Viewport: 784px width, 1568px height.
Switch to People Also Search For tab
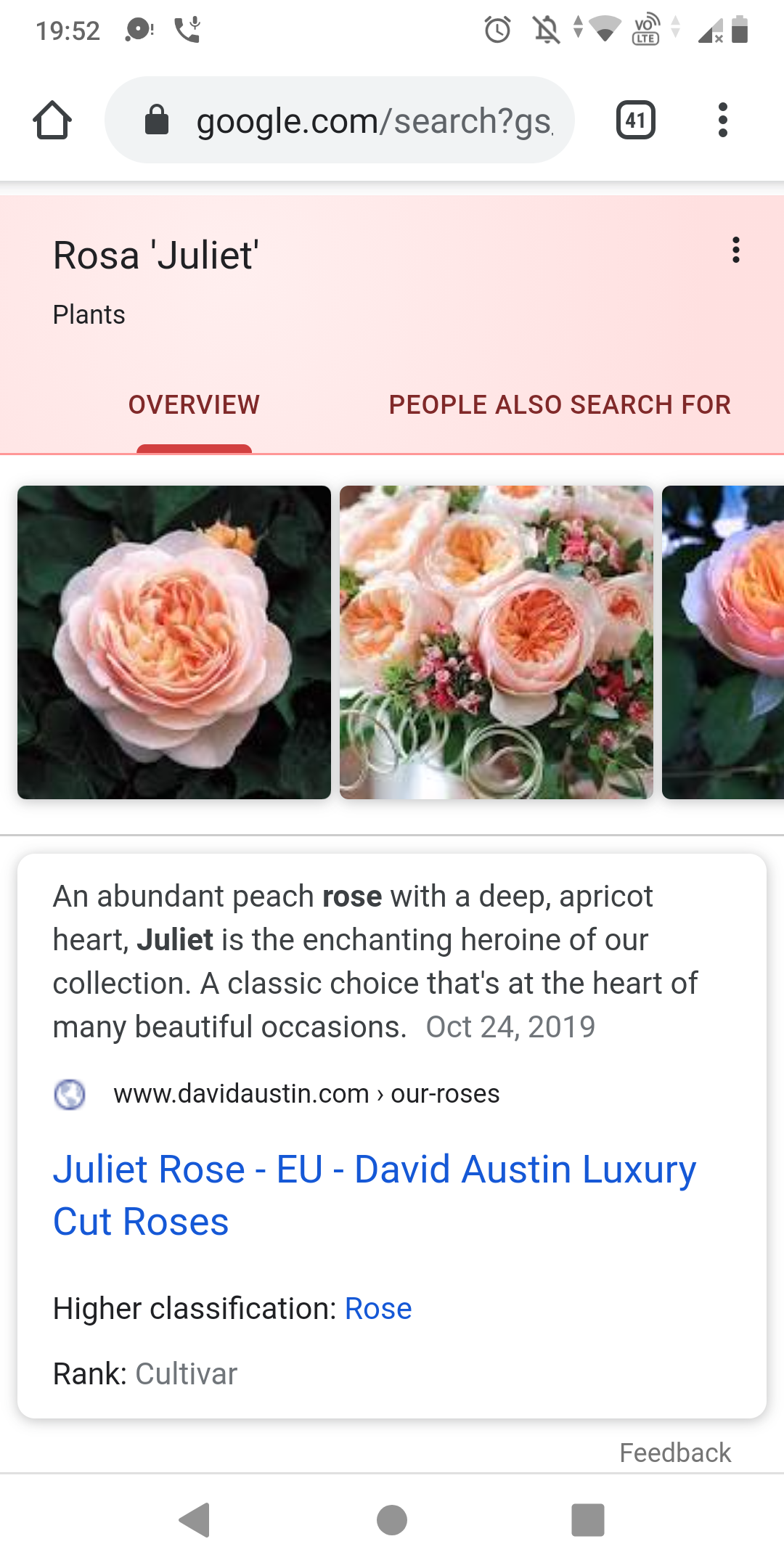[x=560, y=404]
